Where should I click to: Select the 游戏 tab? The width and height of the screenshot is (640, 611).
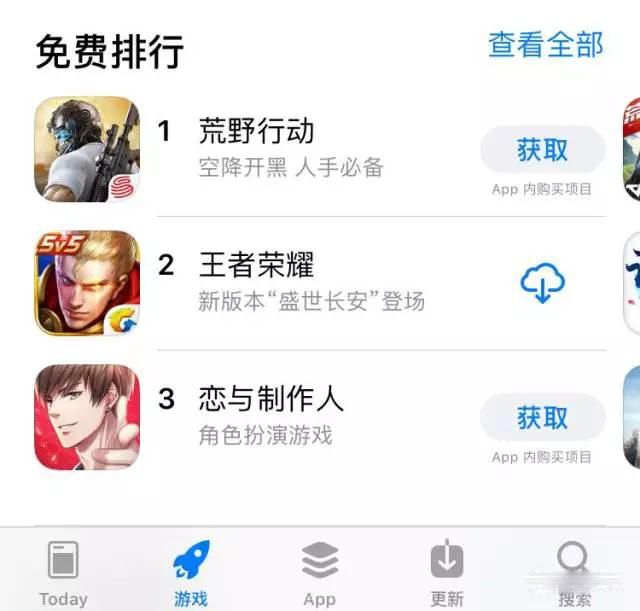tap(191, 573)
